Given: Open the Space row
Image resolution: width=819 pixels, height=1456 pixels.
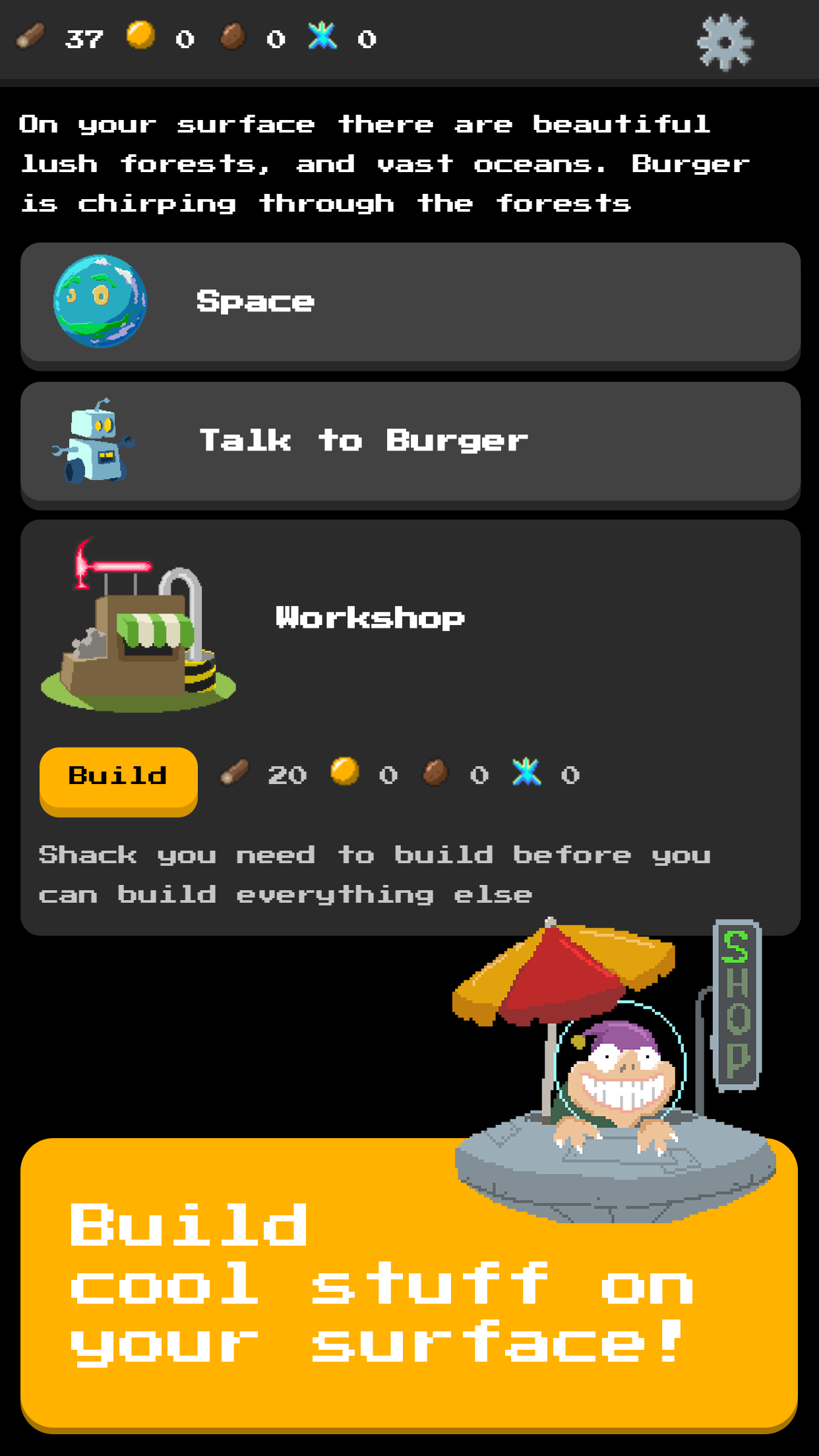Looking at the screenshot, I should coord(409,303).
